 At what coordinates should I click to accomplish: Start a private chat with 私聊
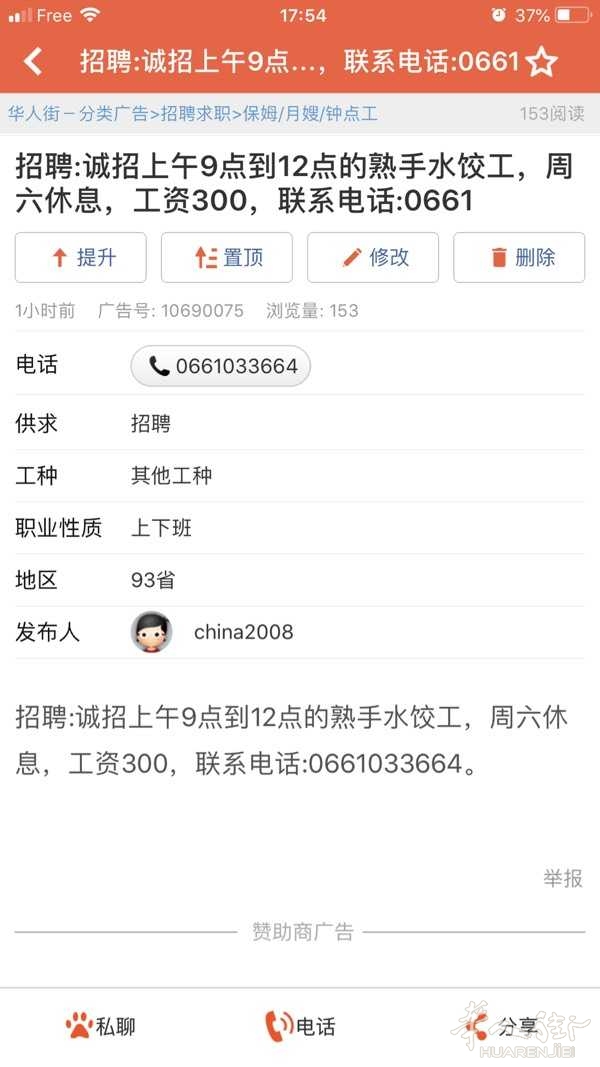[101, 1025]
